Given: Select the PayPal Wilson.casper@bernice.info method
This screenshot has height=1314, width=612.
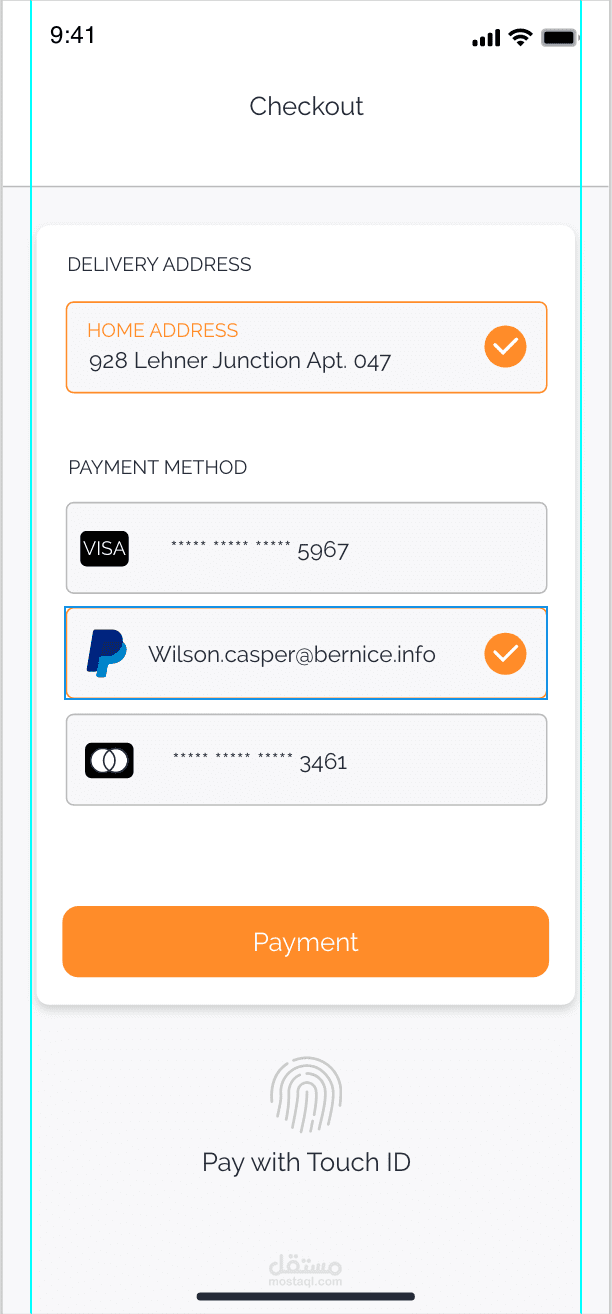Looking at the screenshot, I should 306,653.
